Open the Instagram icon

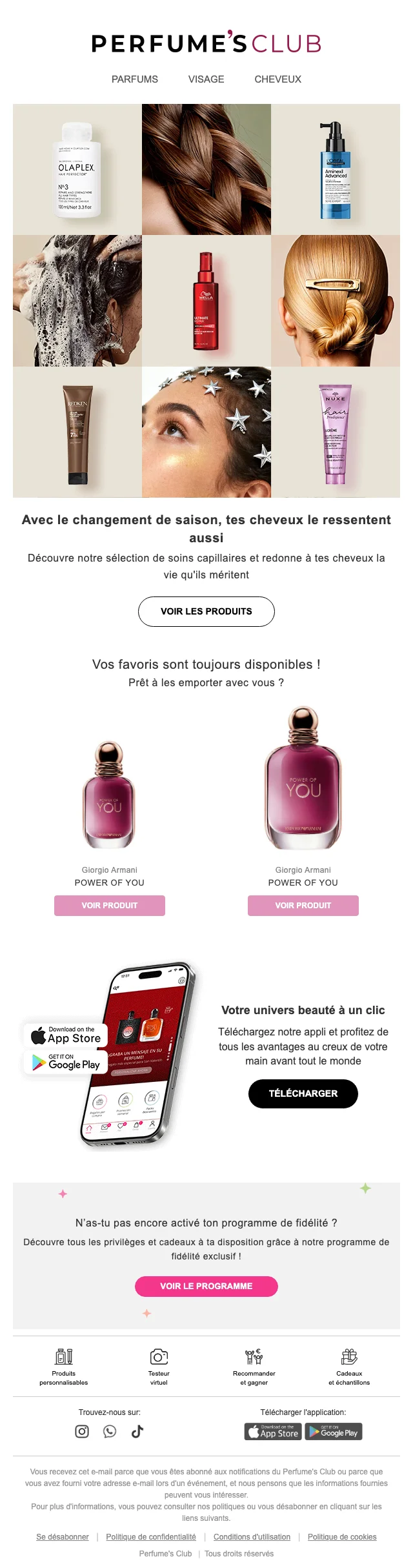[x=82, y=1431]
